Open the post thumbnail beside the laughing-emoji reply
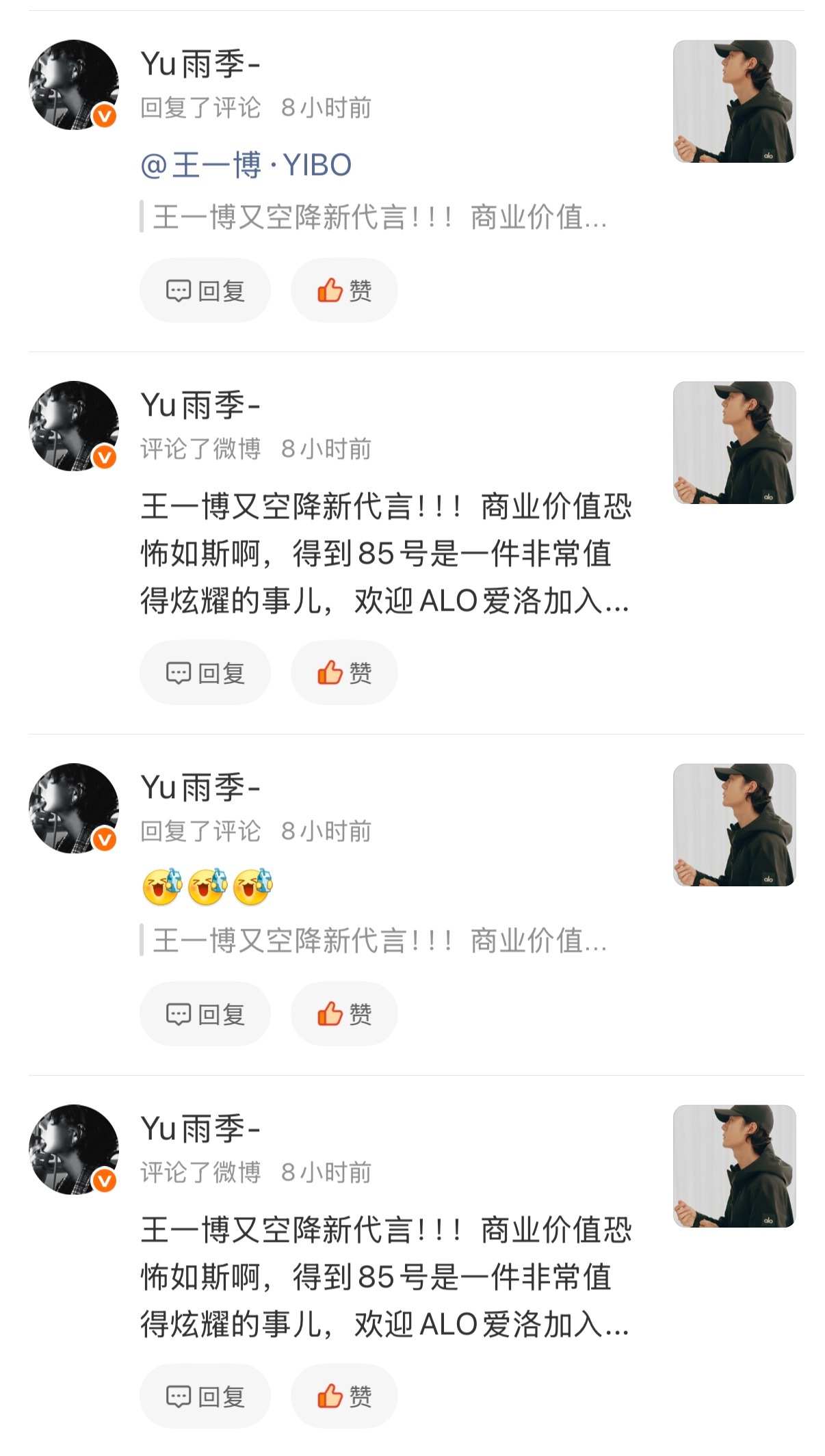Image resolution: width=825 pixels, height=1456 pixels. [x=734, y=825]
